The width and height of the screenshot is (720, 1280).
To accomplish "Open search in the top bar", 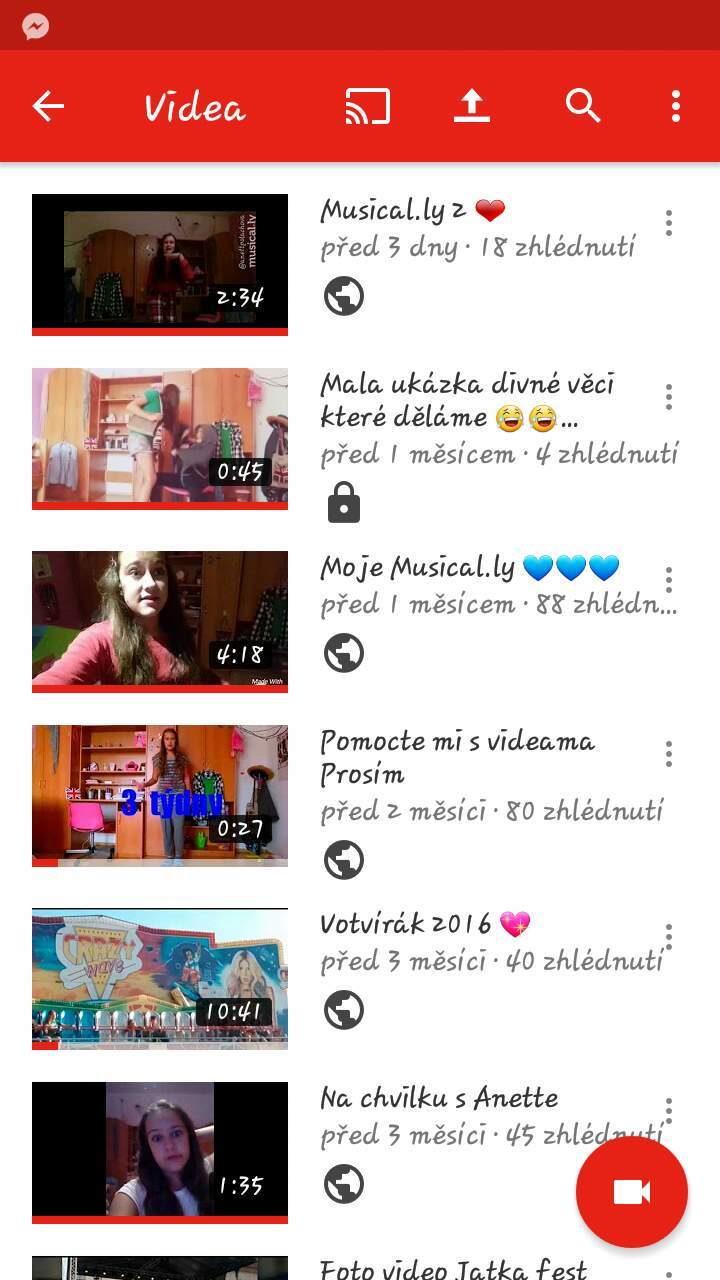I will 583,106.
